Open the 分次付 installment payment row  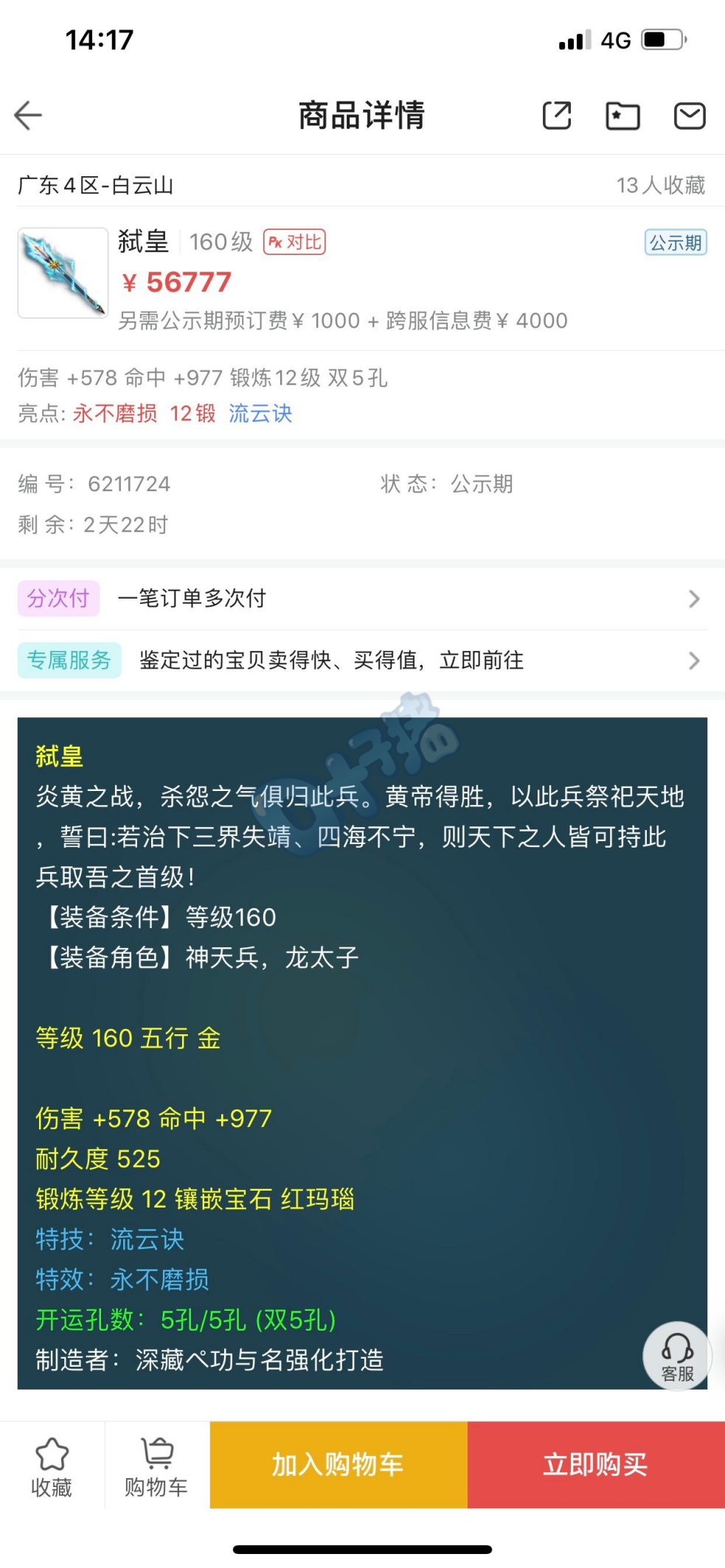(362, 598)
